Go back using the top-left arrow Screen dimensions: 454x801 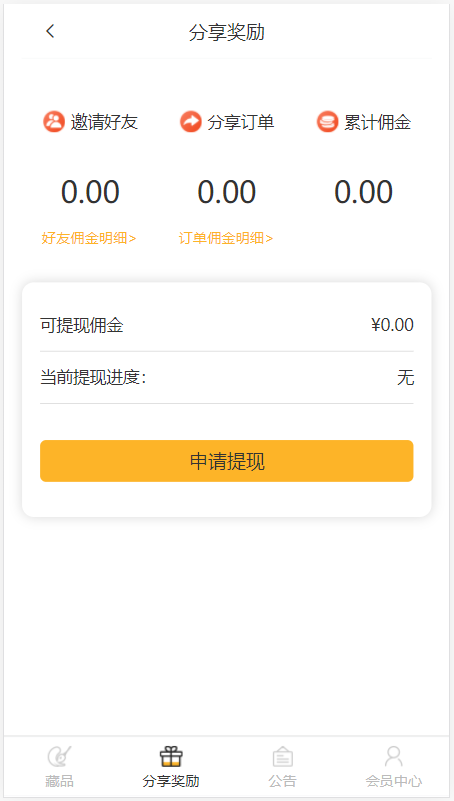(x=50, y=32)
